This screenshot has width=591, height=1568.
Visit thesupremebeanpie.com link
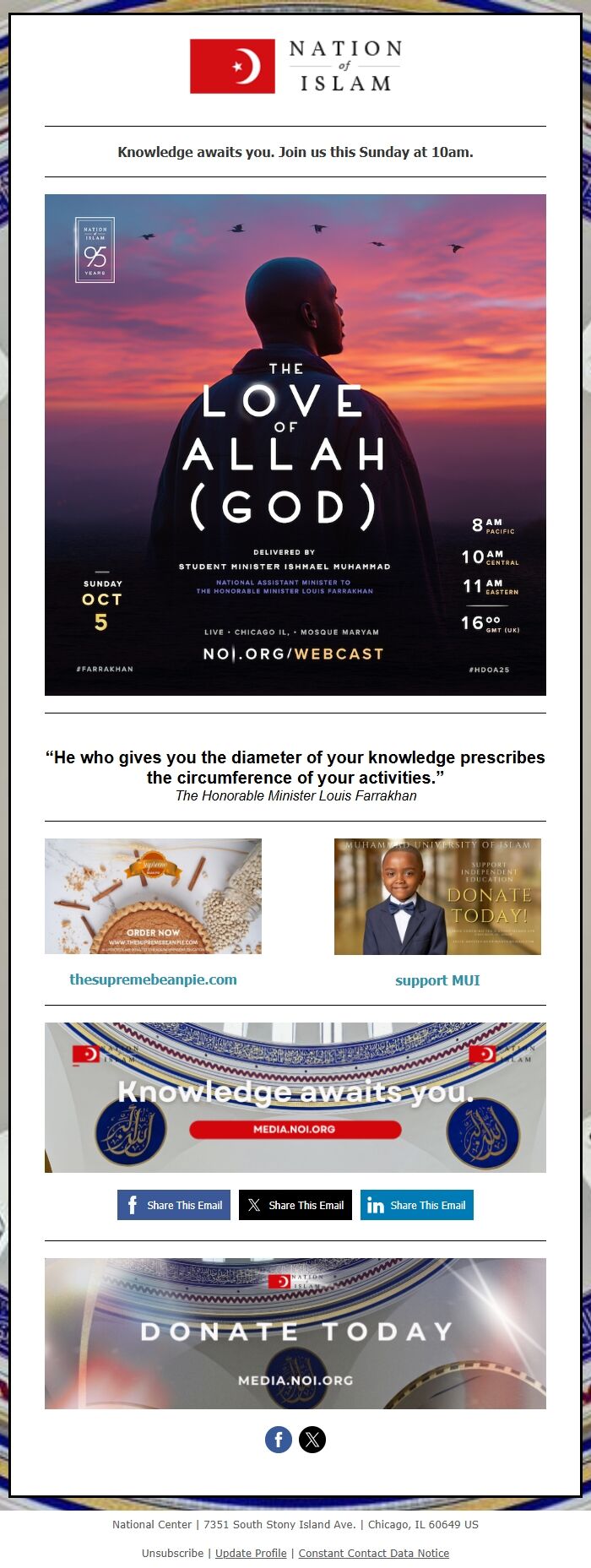coord(153,979)
